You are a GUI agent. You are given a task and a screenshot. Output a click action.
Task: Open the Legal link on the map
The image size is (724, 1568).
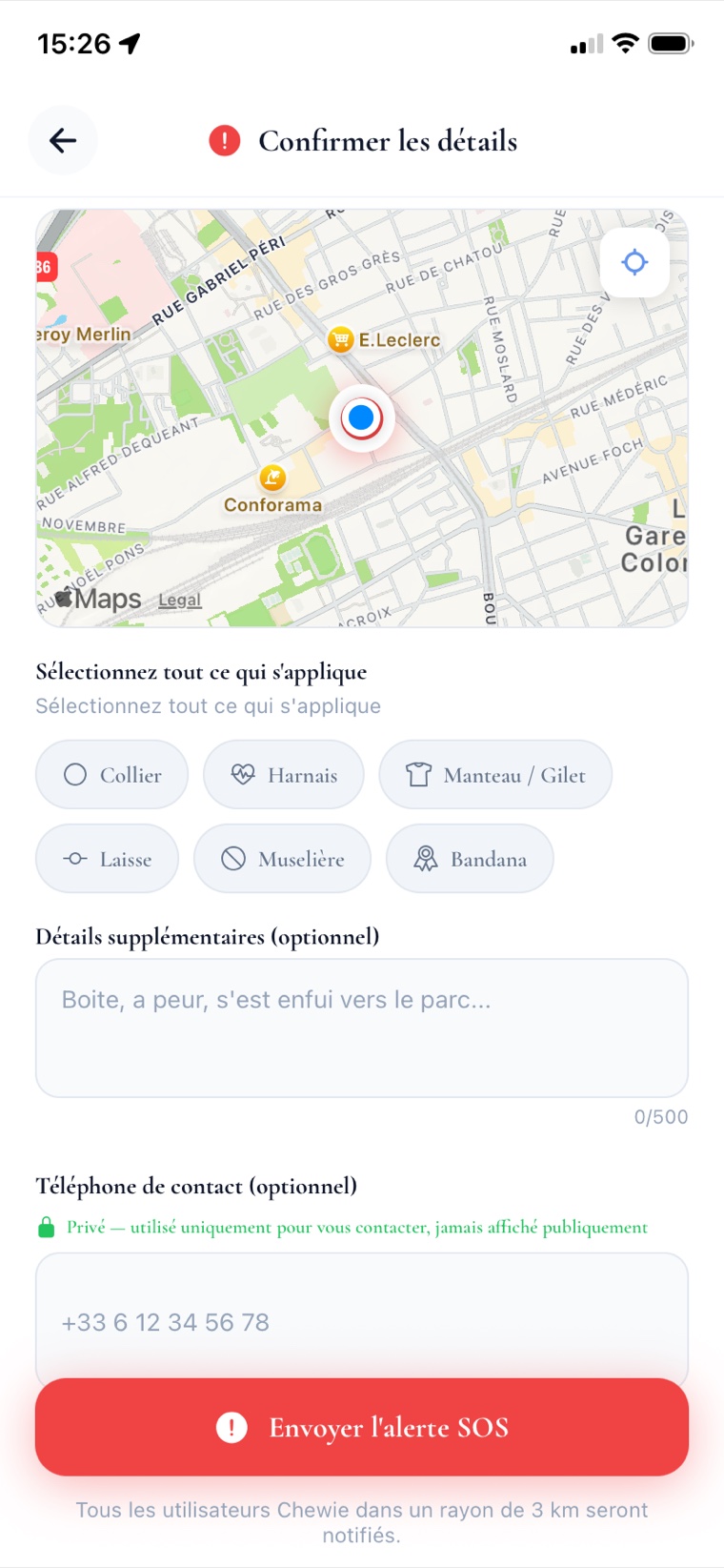[180, 601]
